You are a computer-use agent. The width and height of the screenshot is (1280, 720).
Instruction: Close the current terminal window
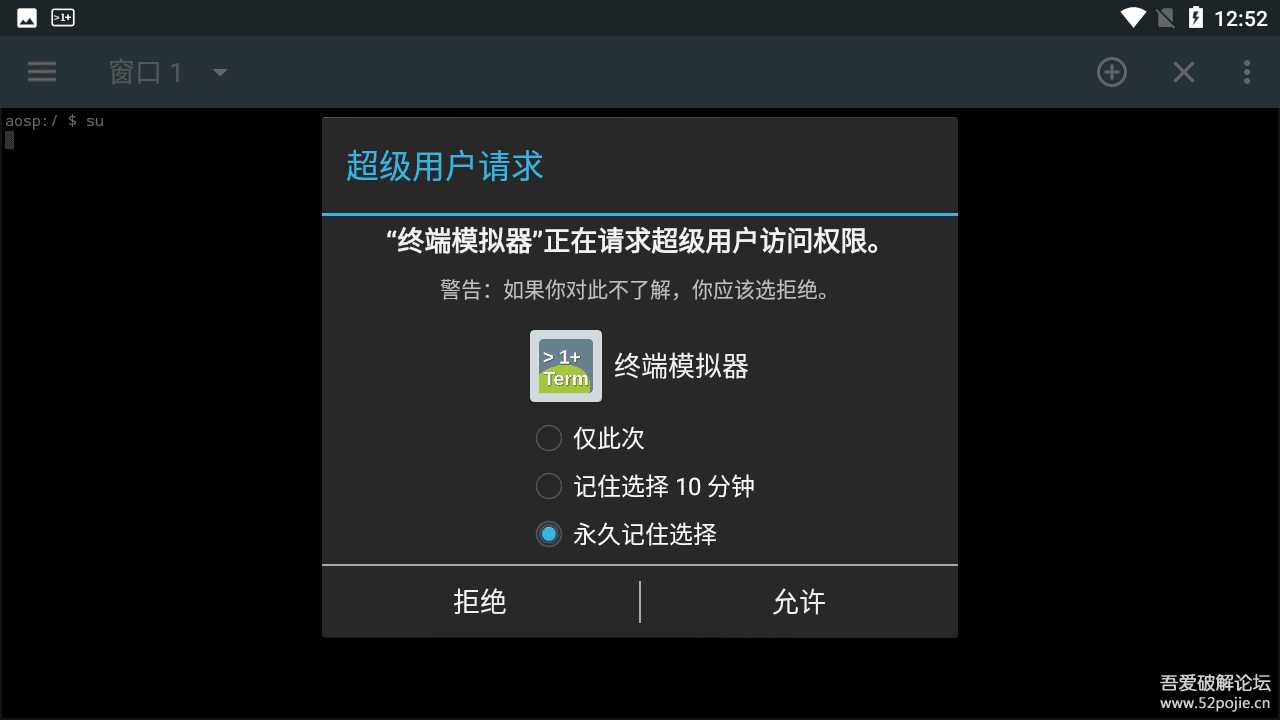click(1184, 72)
